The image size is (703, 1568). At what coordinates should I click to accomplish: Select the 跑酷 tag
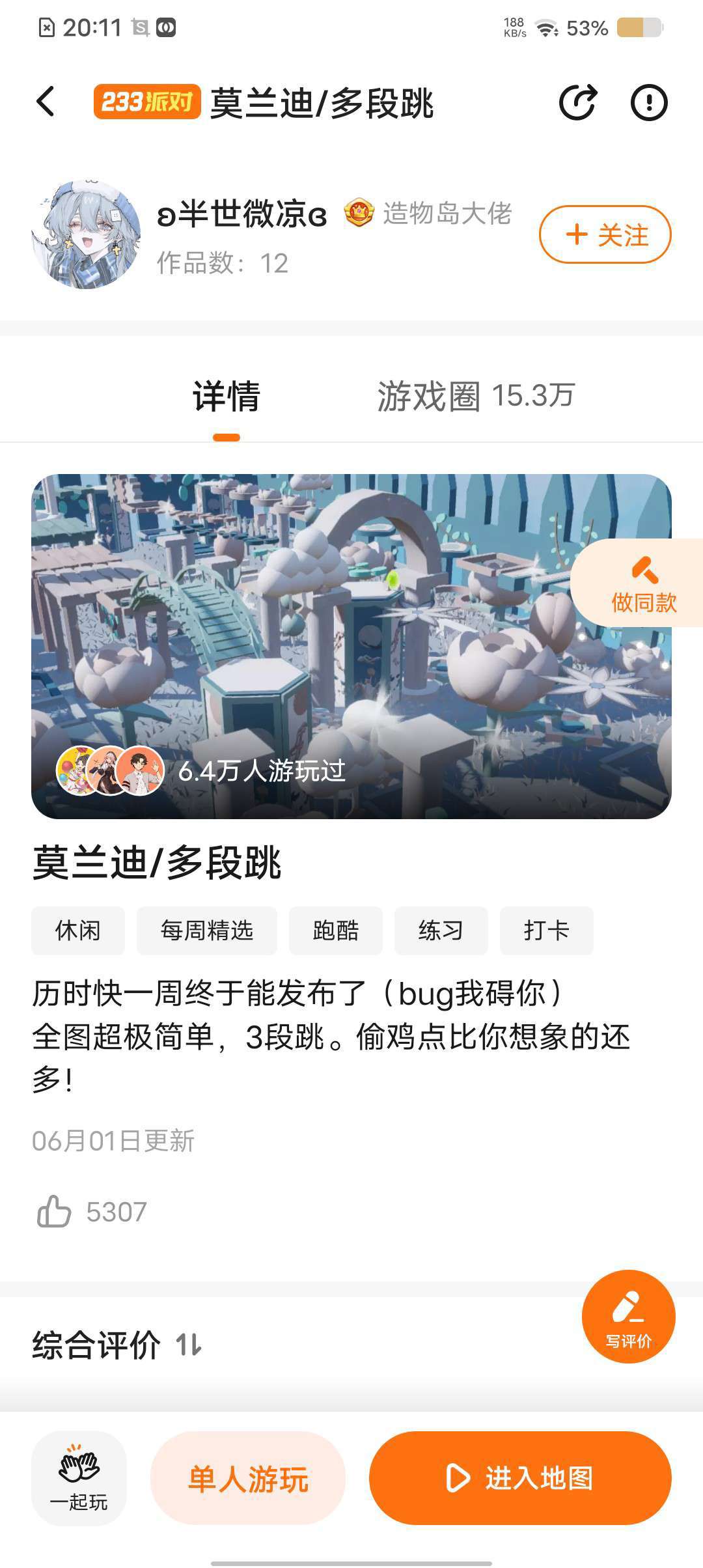point(336,931)
